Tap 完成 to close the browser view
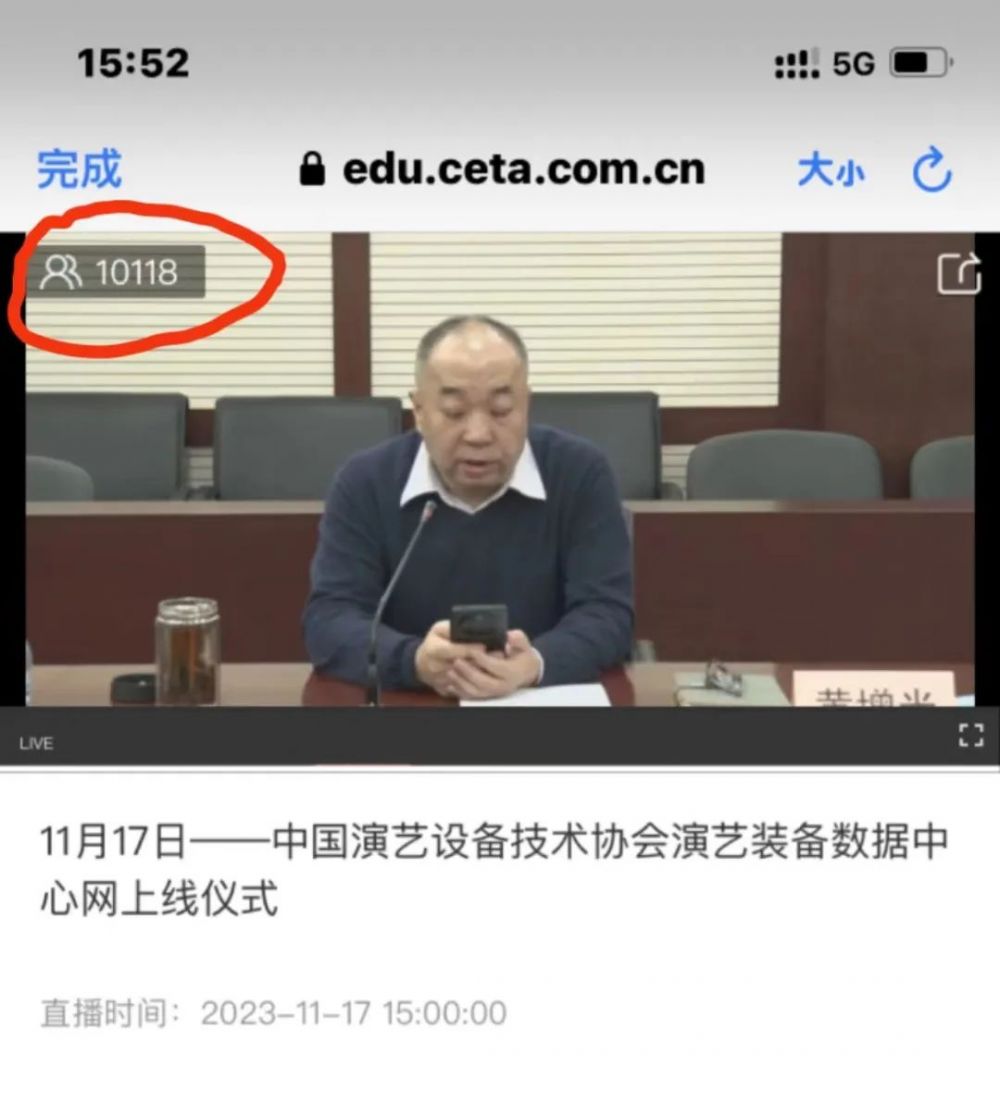This screenshot has width=1000, height=1104. [x=79, y=170]
